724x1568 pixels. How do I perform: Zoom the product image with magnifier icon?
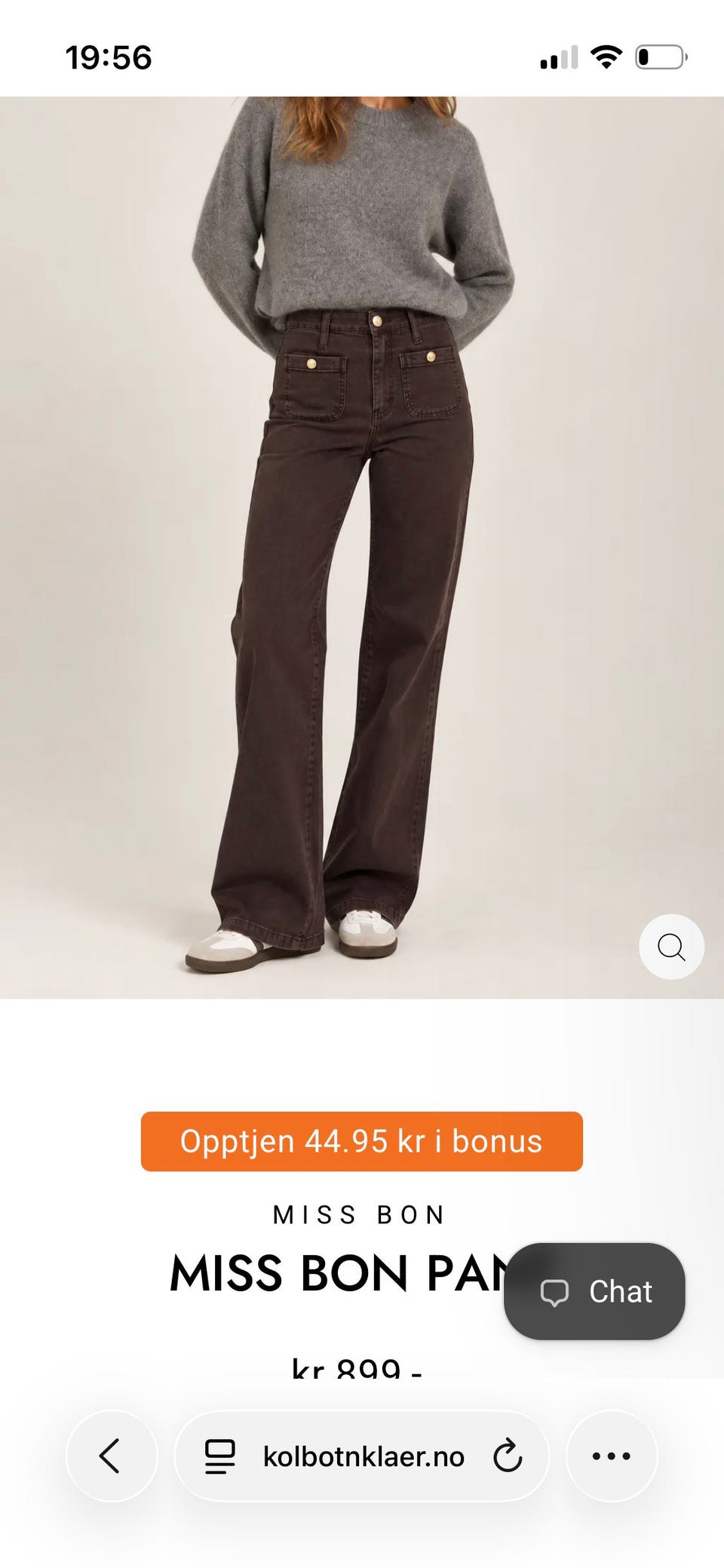pyautogui.click(x=671, y=947)
